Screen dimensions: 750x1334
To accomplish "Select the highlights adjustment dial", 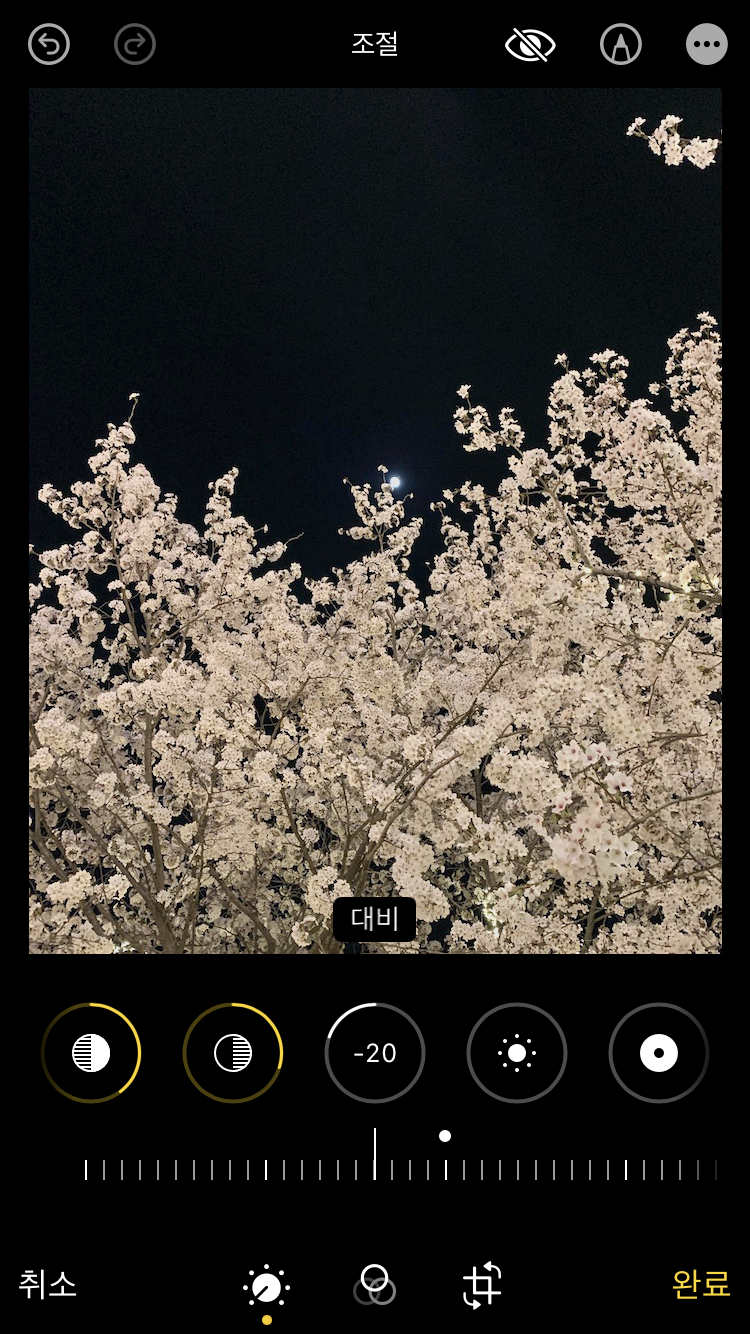I will [x=91, y=1053].
